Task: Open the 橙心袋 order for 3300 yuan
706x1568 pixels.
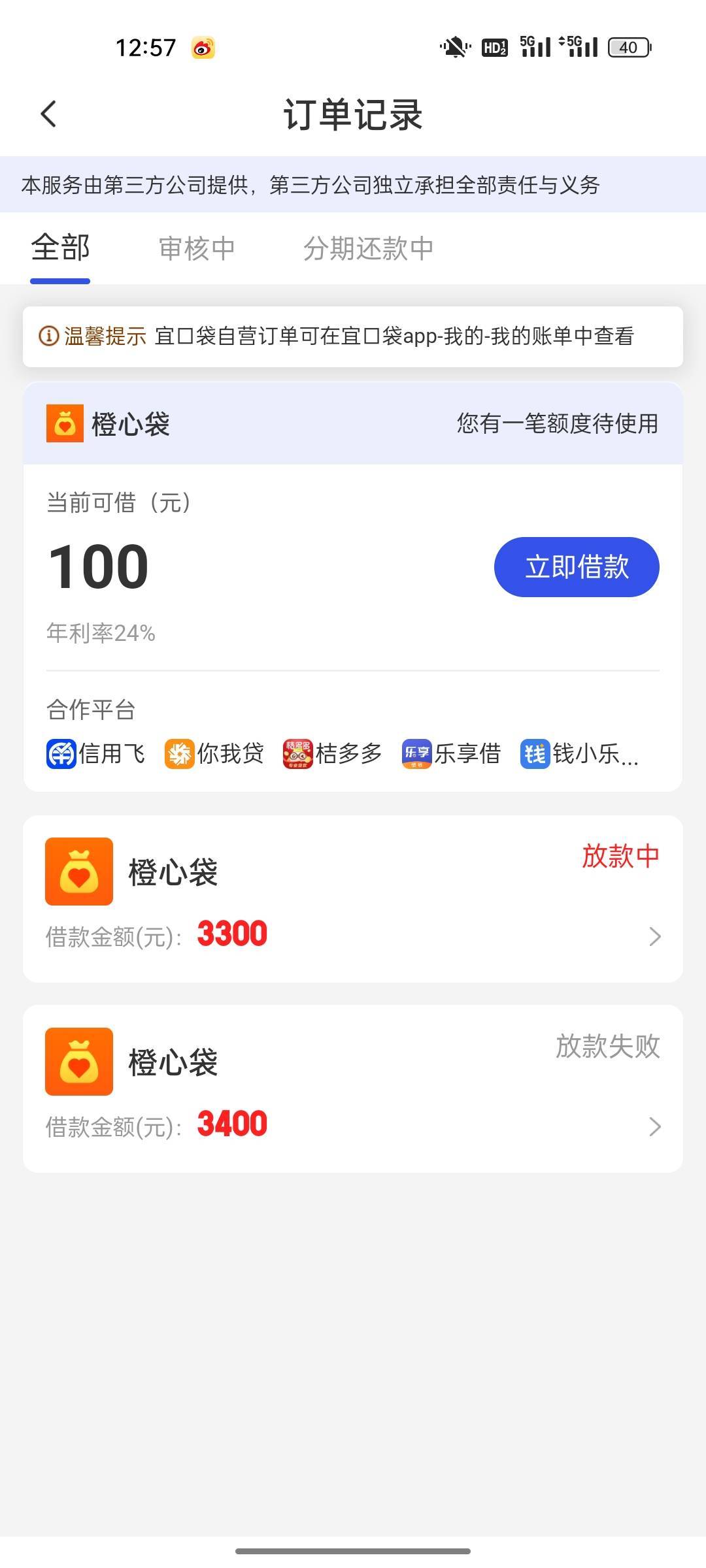Action: tap(353, 899)
